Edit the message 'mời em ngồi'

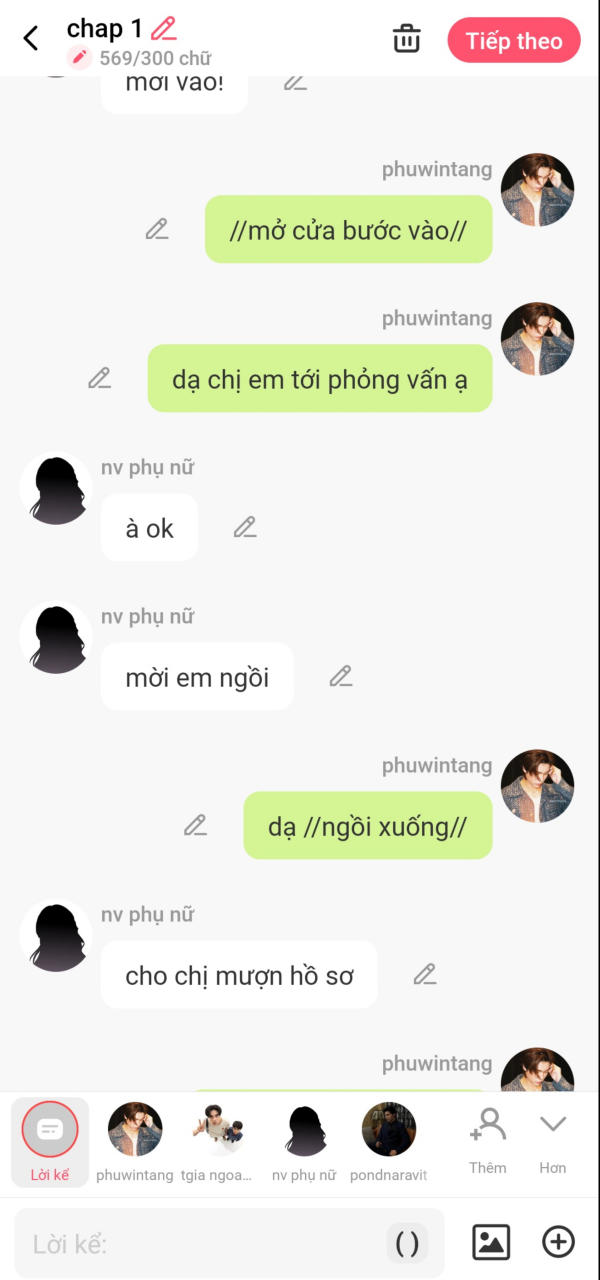coord(341,676)
